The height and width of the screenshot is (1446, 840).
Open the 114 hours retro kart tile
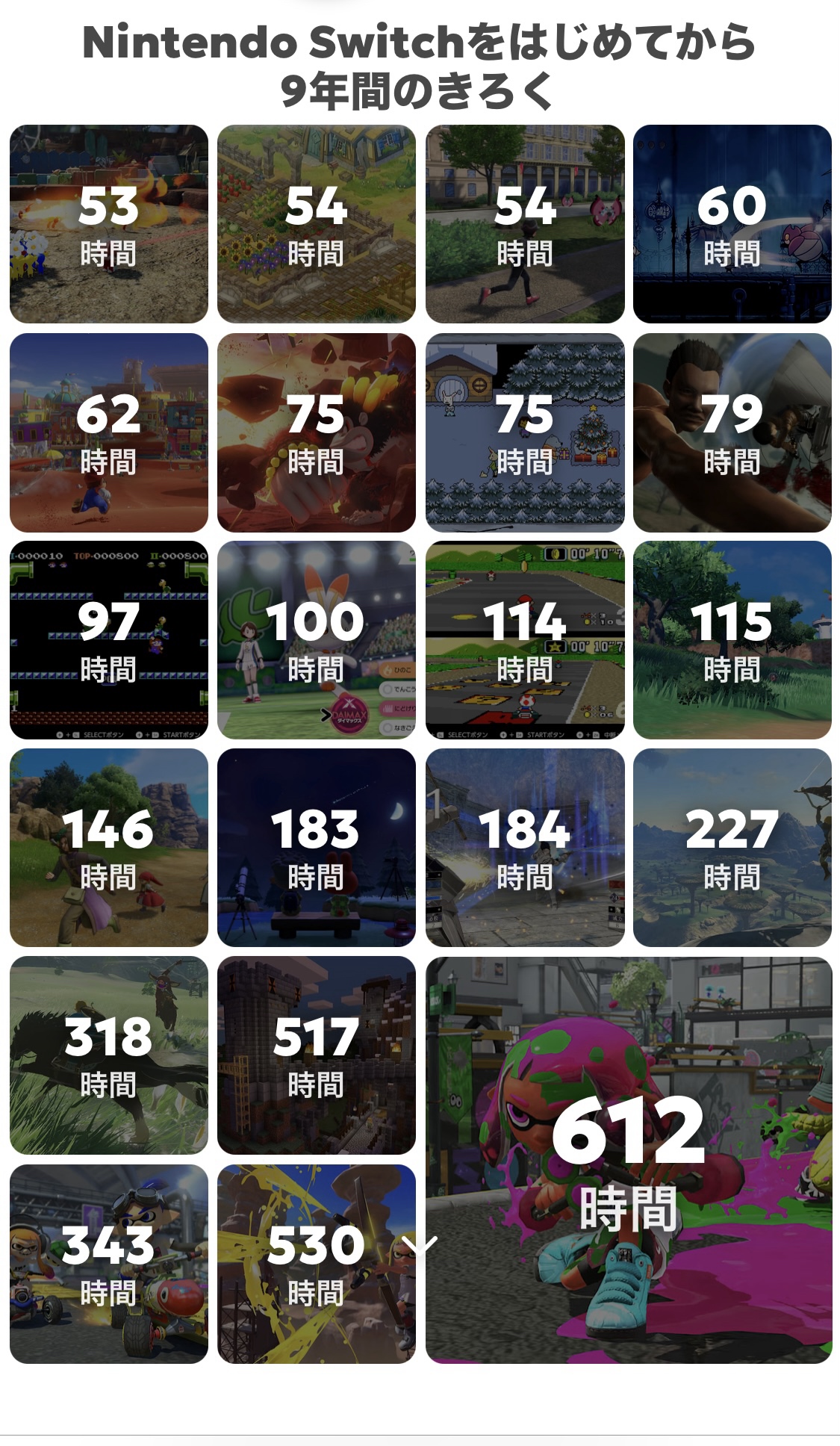(x=524, y=640)
